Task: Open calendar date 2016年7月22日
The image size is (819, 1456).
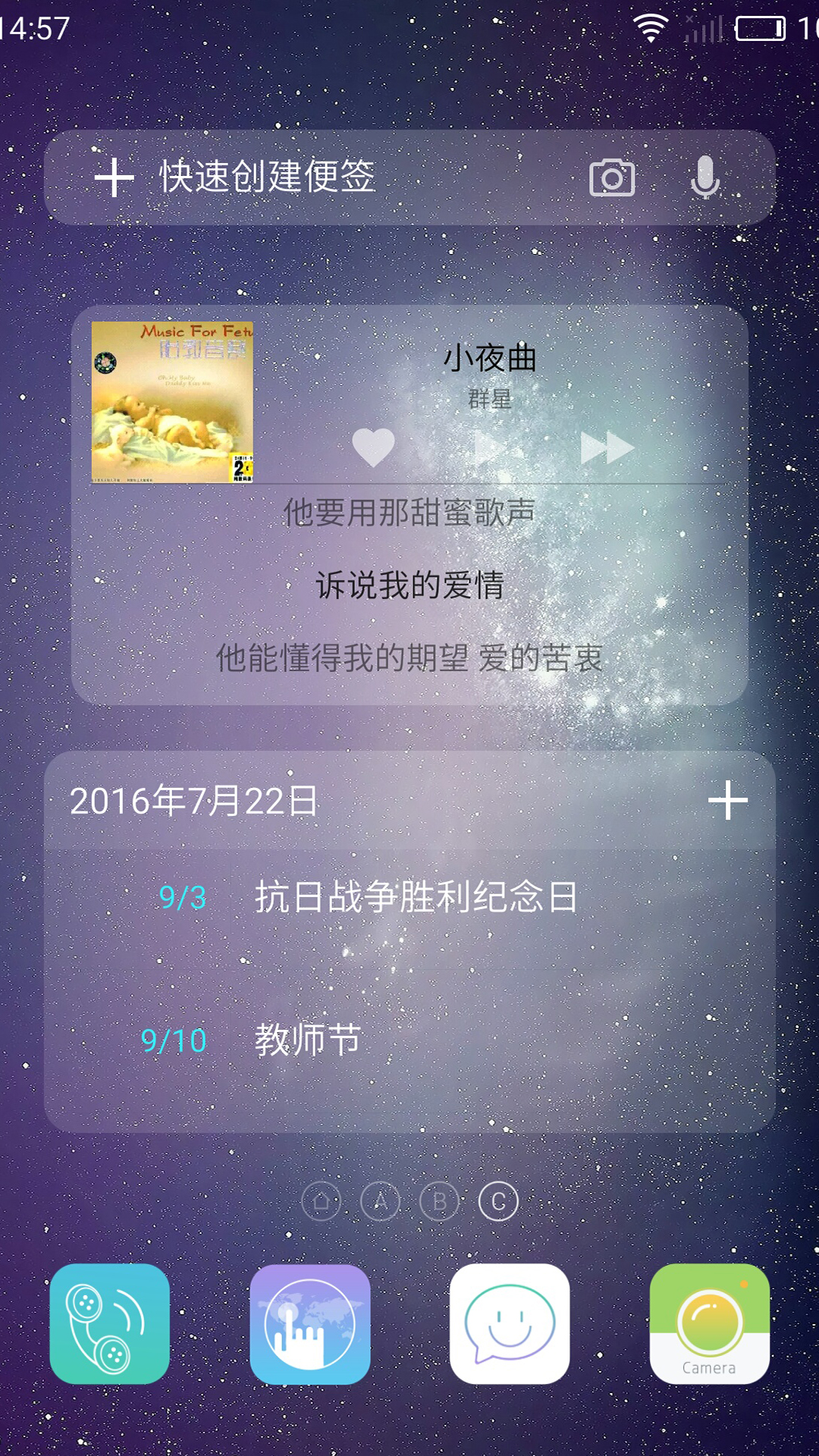Action: pos(194,801)
